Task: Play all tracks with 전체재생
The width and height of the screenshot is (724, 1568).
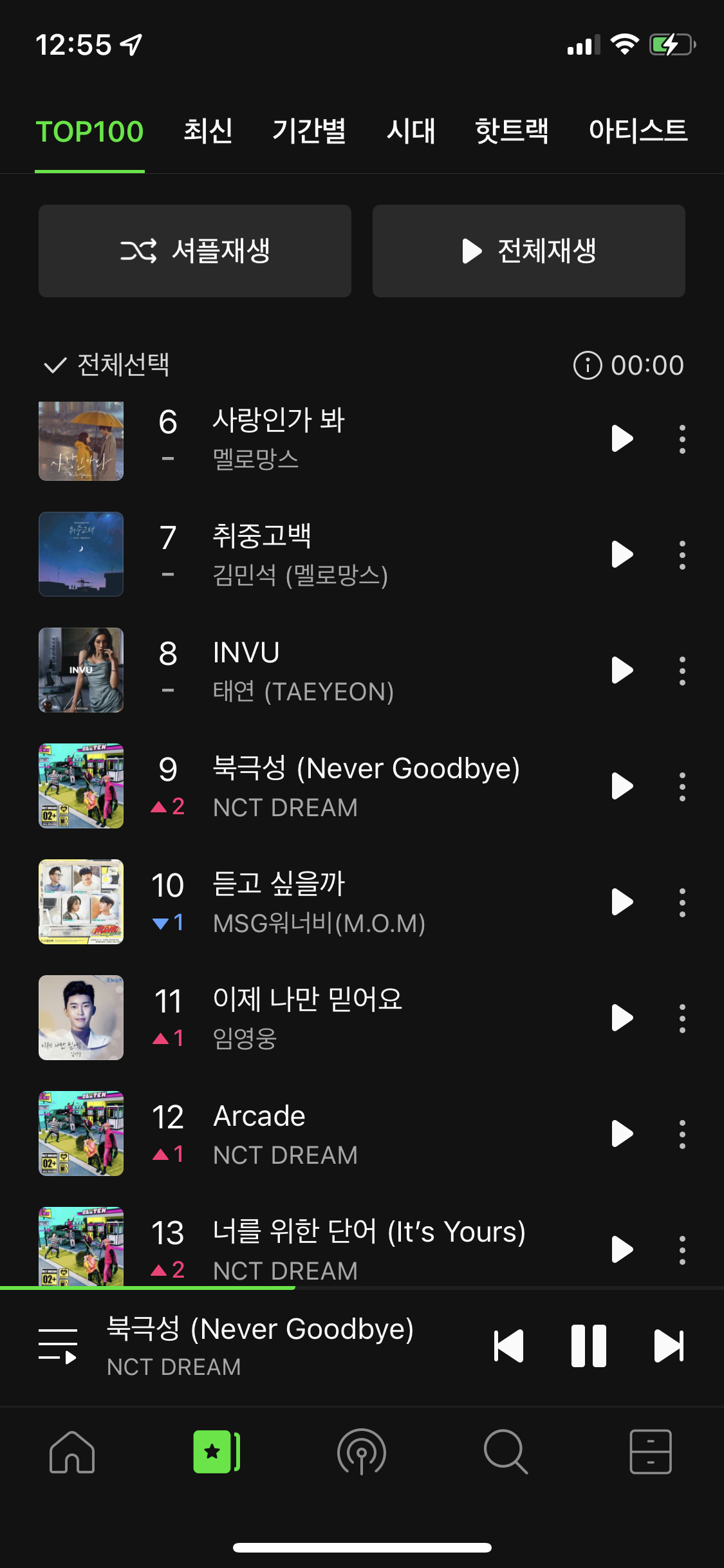Action: [x=528, y=251]
